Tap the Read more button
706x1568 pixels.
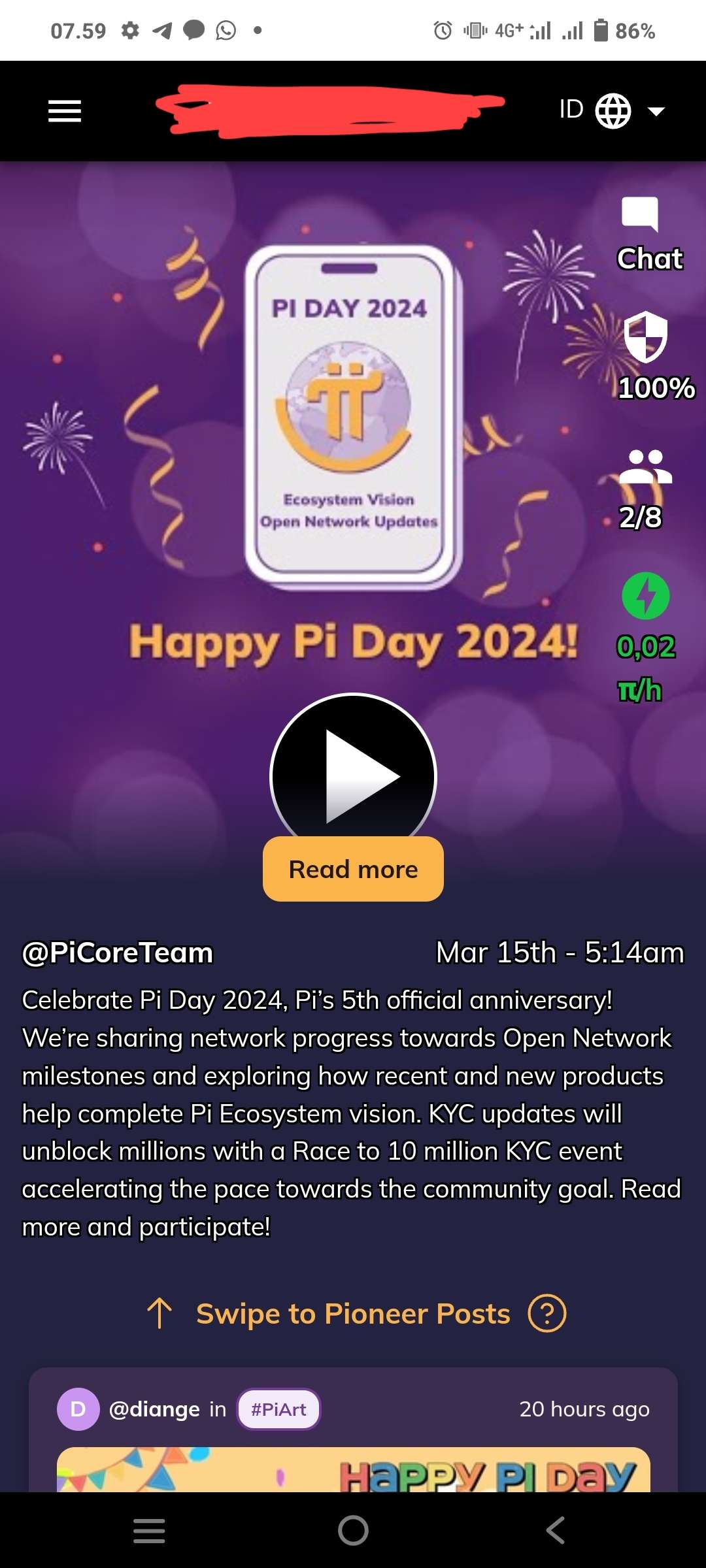point(353,869)
